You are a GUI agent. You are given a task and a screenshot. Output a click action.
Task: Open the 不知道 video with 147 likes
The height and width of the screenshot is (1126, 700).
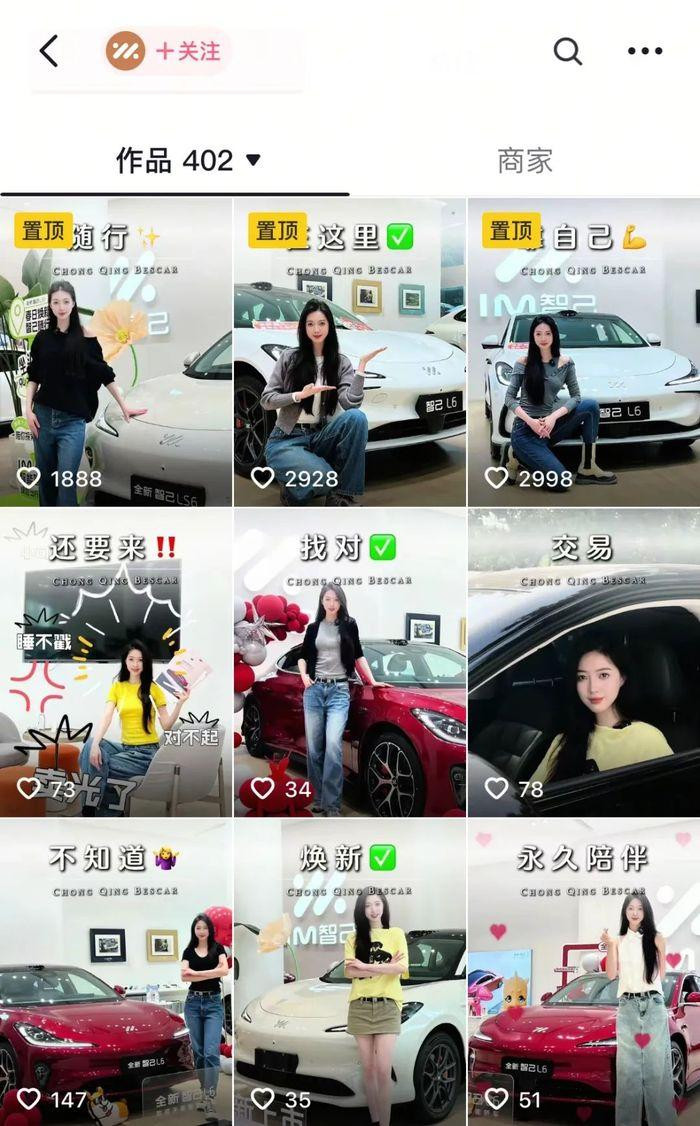click(116, 972)
